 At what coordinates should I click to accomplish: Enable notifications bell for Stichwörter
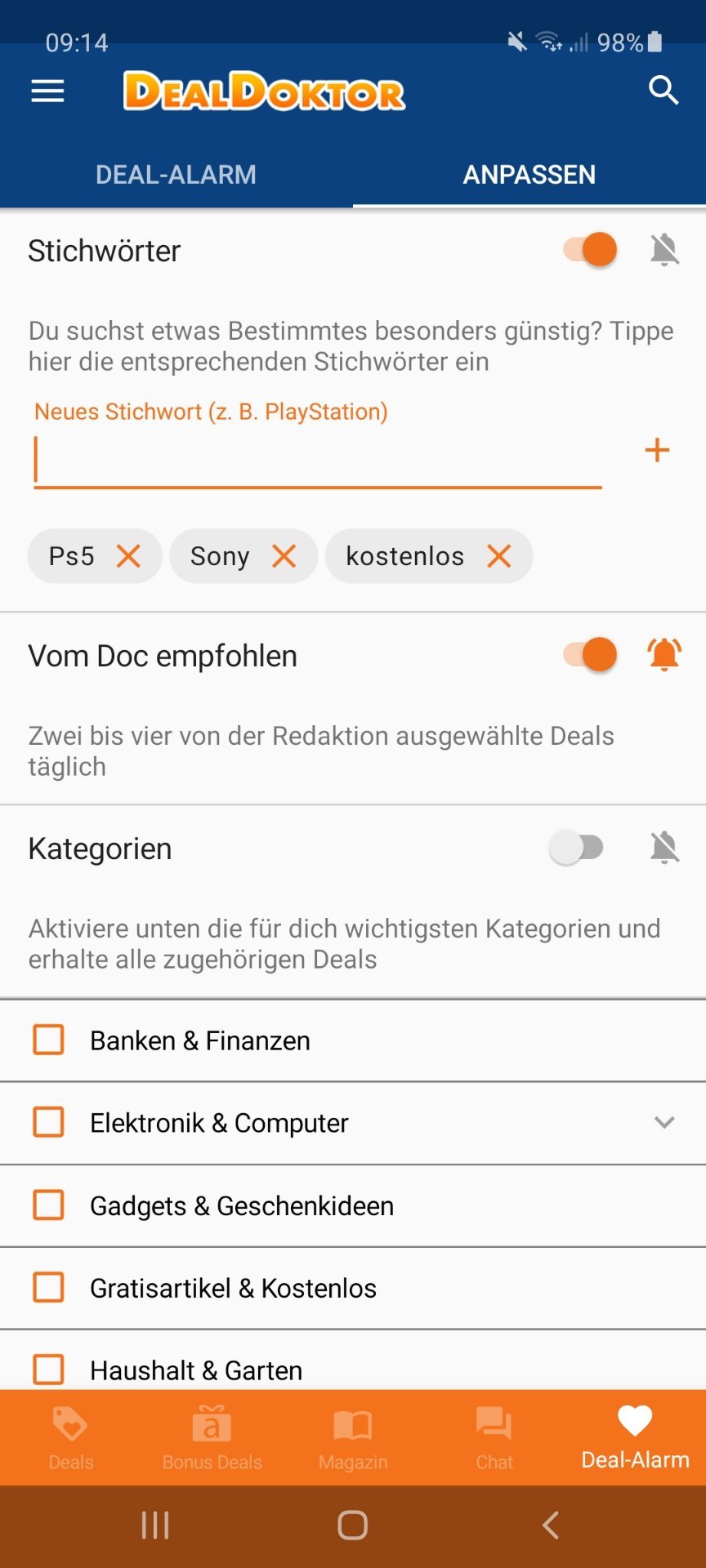[x=665, y=250]
